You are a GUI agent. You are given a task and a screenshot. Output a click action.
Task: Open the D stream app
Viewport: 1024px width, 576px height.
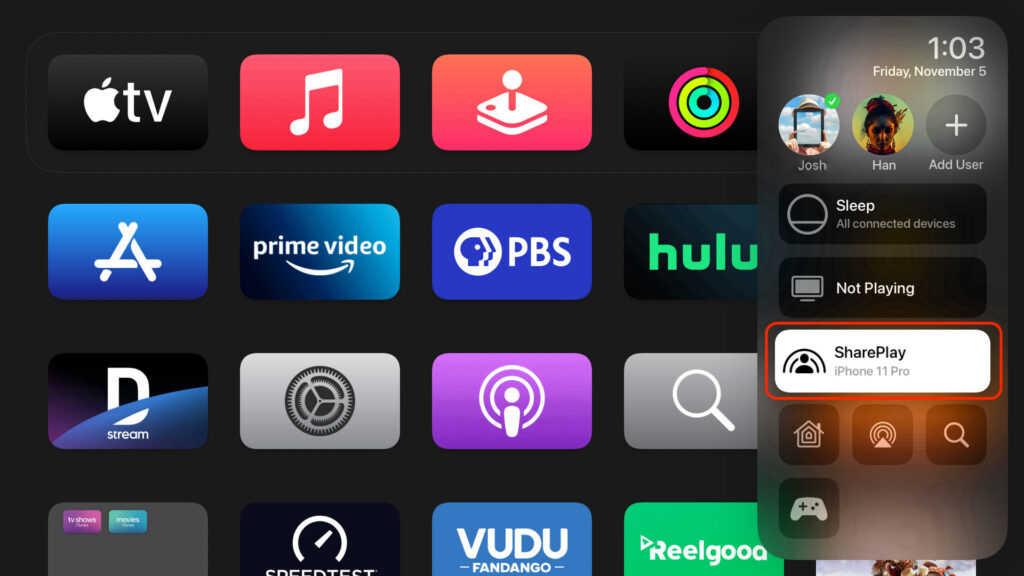[128, 401]
